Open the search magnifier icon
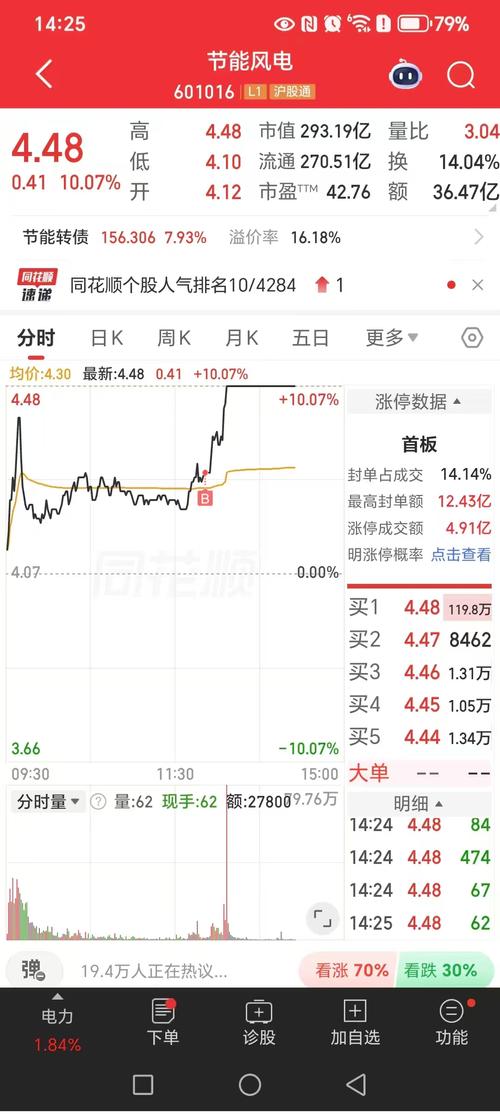The height and width of the screenshot is (1114, 500). coord(461,74)
